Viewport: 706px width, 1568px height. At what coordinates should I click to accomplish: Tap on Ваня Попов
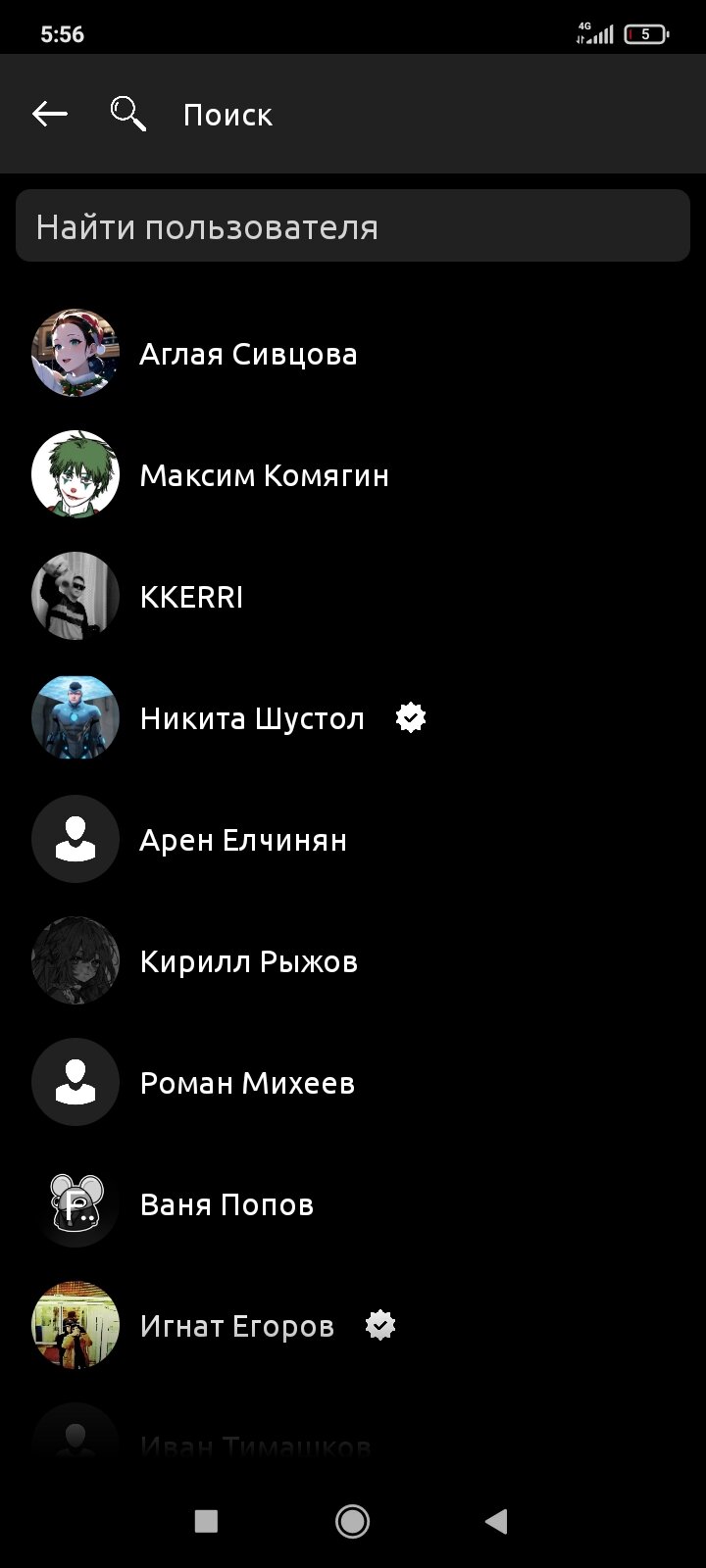(x=227, y=1204)
